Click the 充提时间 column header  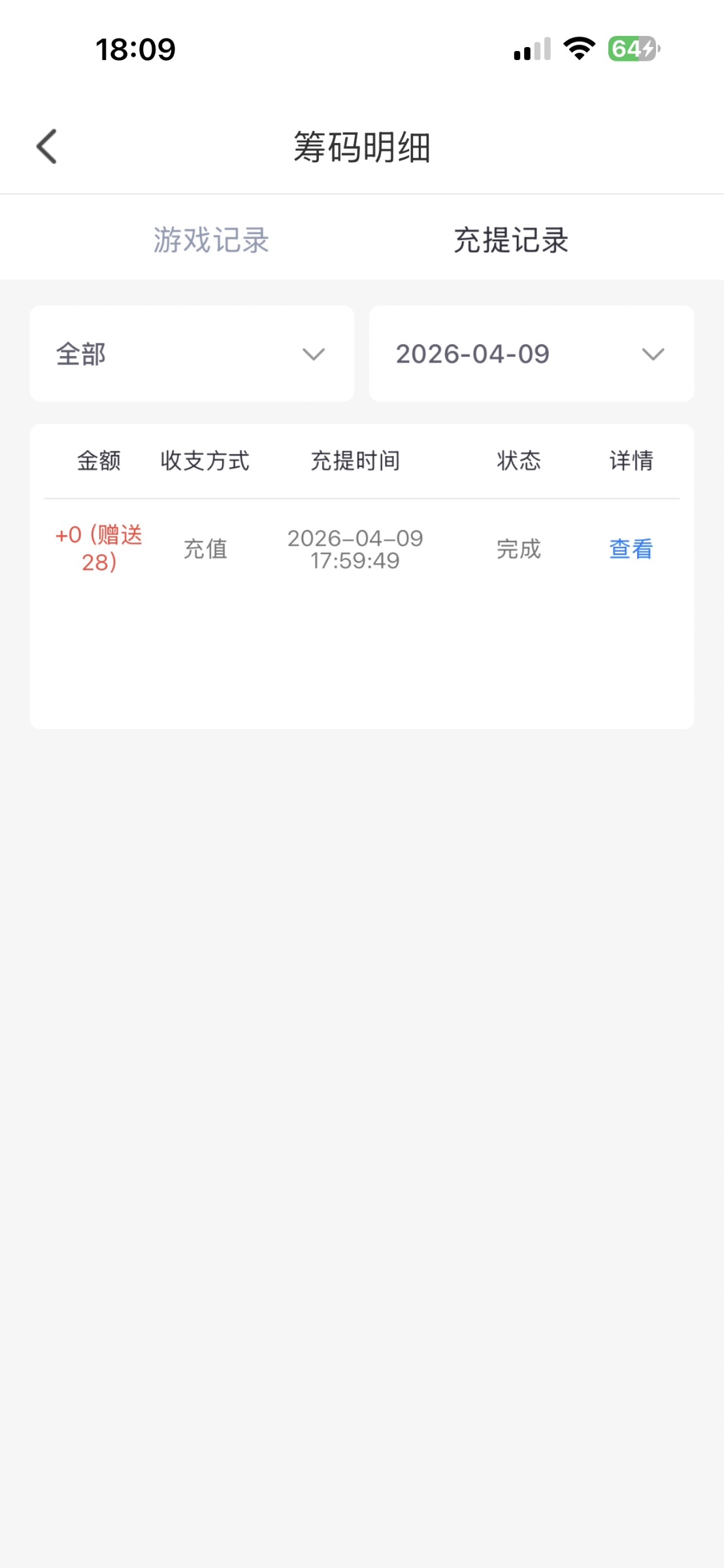pyautogui.click(x=357, y=461)
